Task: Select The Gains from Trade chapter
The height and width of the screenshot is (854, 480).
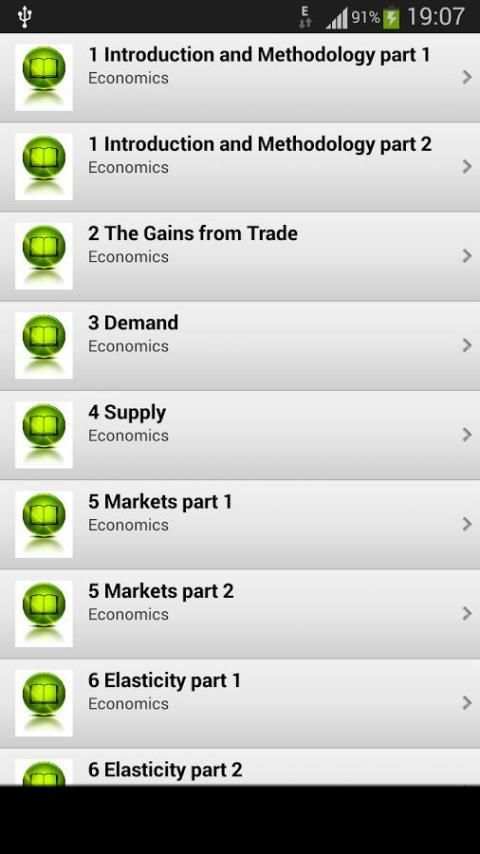Action: 240,256
